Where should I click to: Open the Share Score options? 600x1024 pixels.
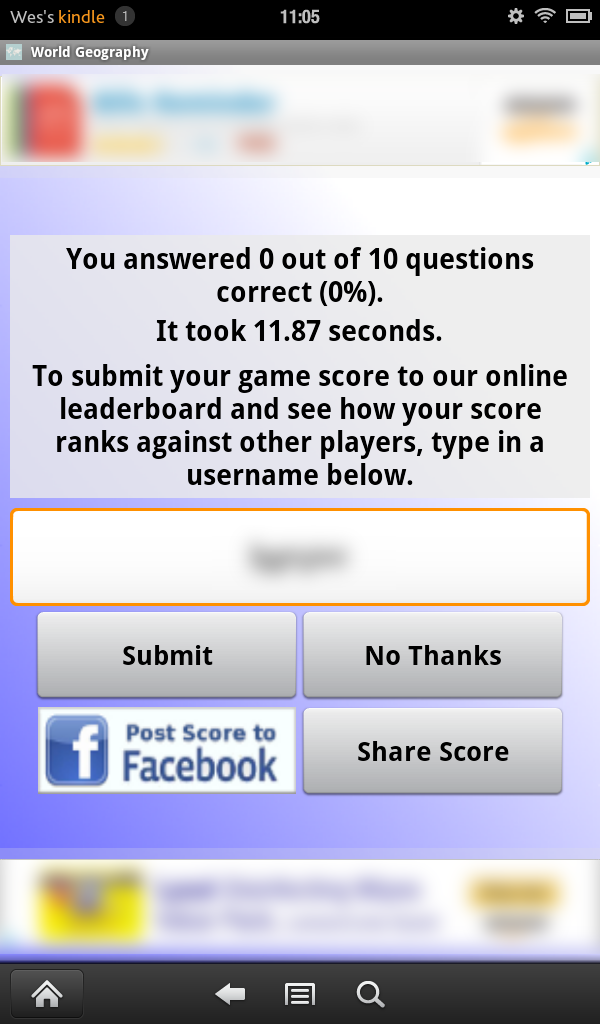433,751
